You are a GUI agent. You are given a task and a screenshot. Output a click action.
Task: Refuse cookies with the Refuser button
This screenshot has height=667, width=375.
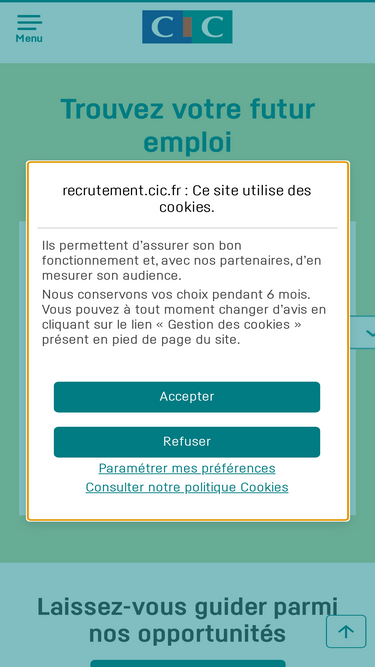(187, 442)
